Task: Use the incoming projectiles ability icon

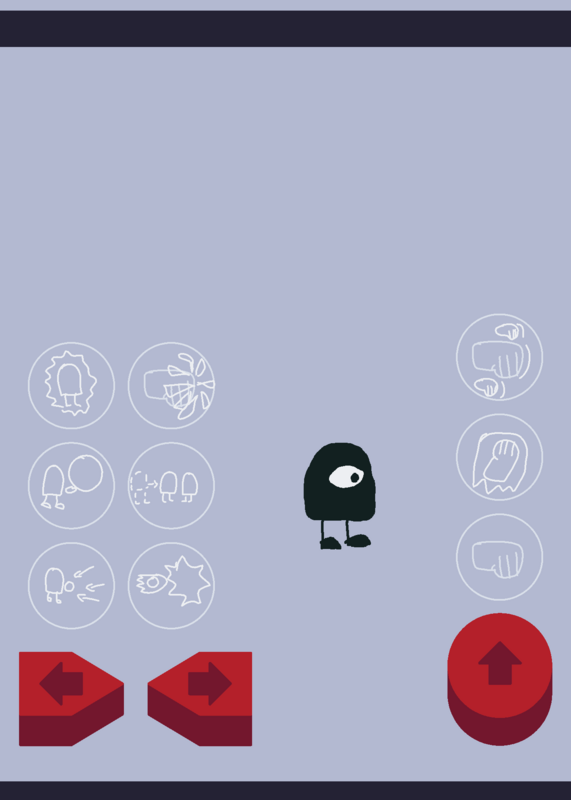Action: [71, 586]
